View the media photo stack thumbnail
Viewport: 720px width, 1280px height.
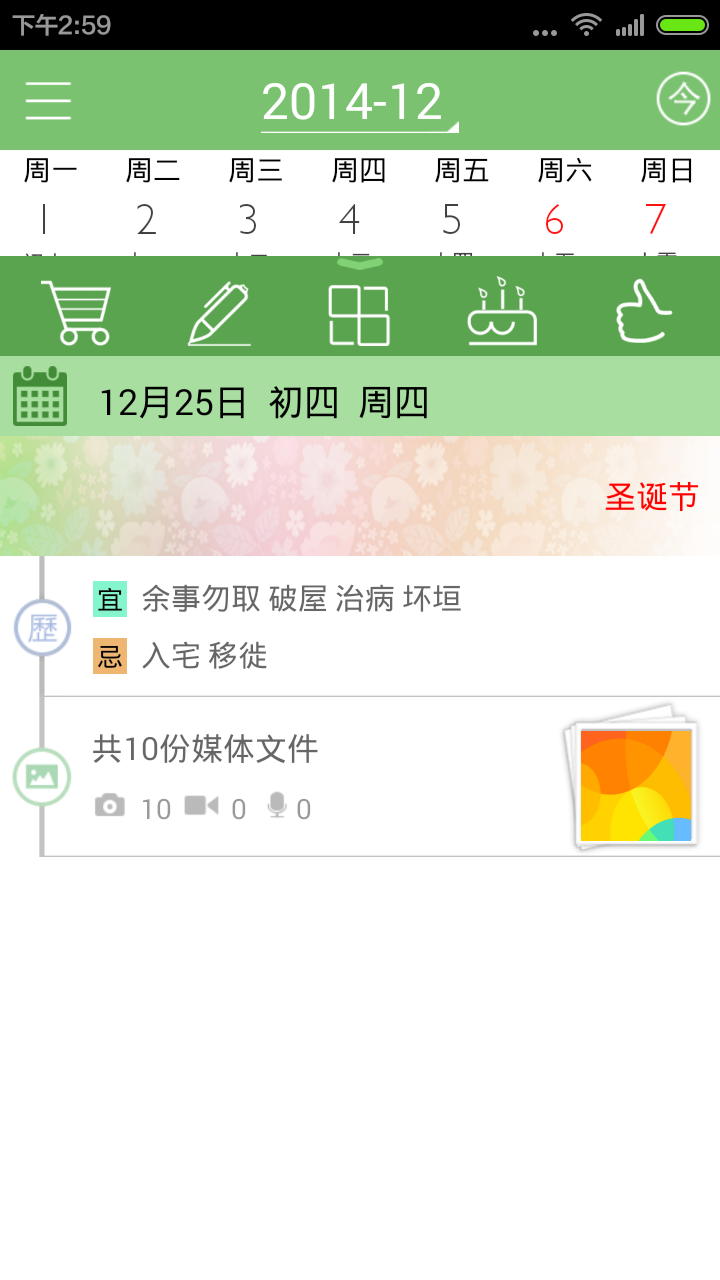[x=634, y=778]
